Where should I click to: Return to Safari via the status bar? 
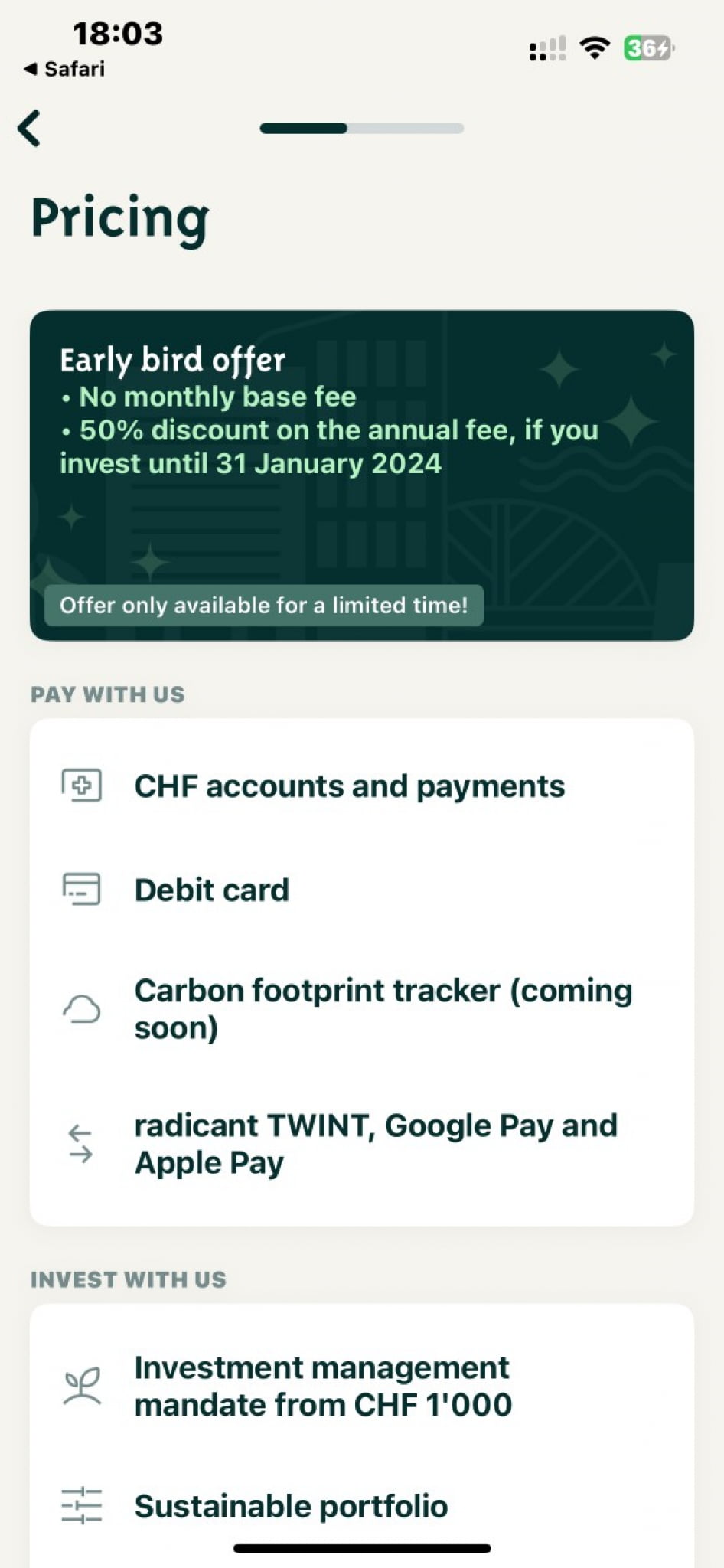[x=64, y=69]
